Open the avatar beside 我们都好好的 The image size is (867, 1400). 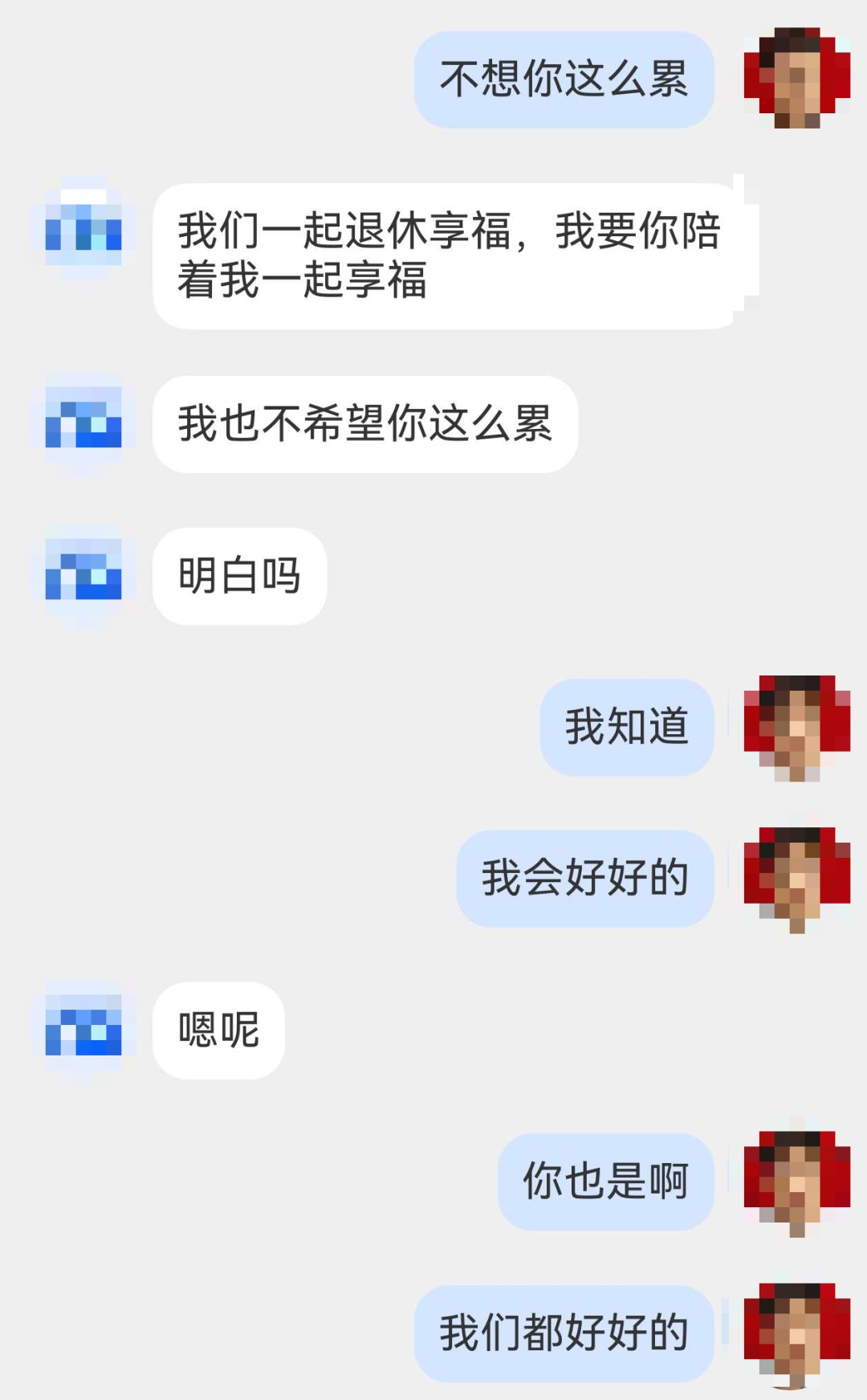click(796, 1333)
